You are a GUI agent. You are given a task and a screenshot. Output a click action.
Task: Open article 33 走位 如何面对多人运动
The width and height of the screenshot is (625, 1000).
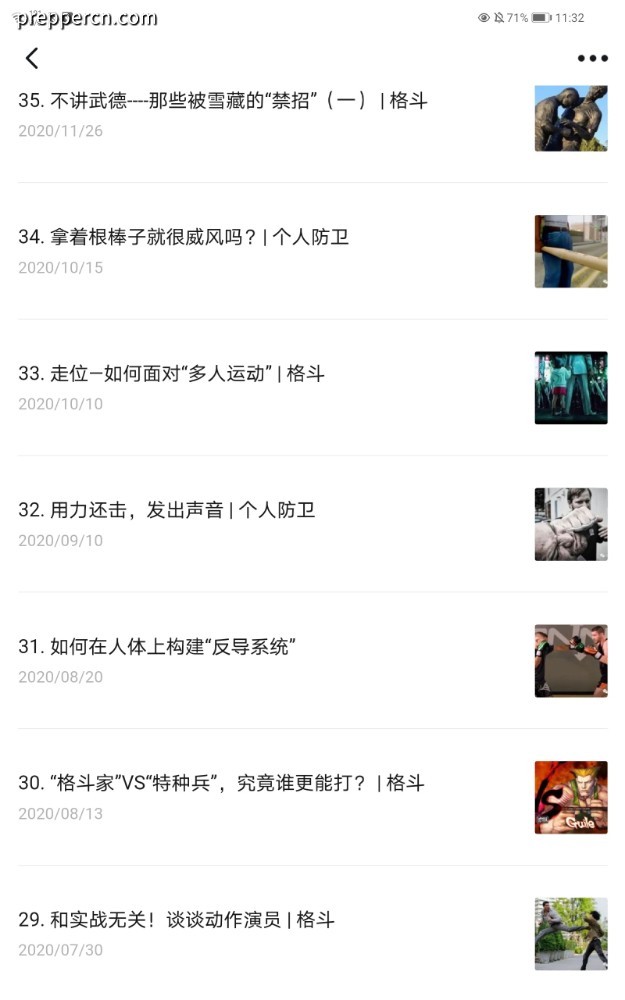click(x=312, y=388)
